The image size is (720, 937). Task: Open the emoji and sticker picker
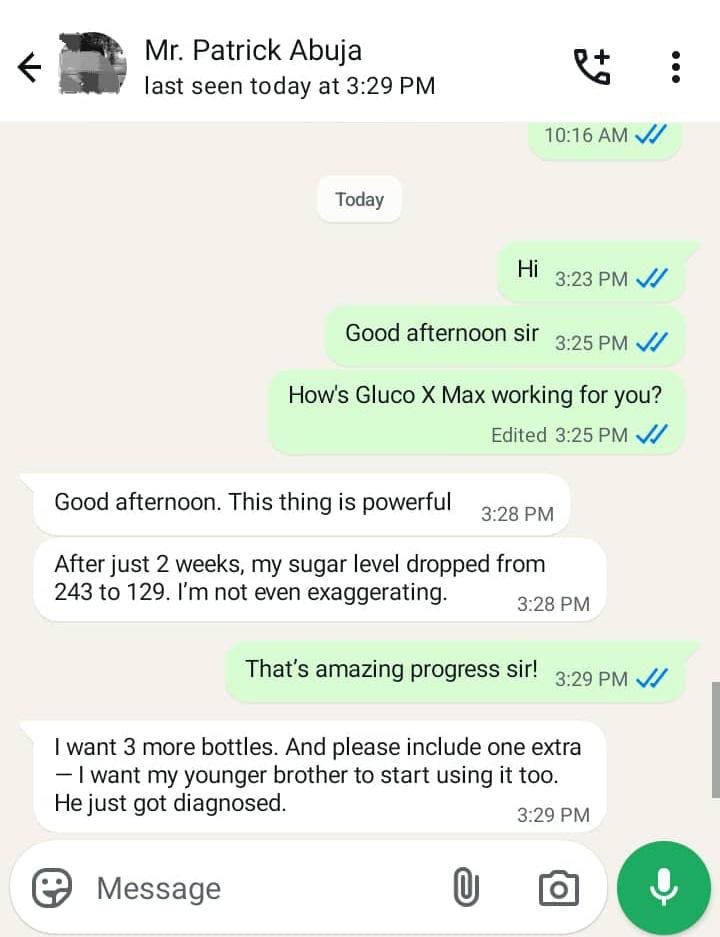[x=52, y=887]
